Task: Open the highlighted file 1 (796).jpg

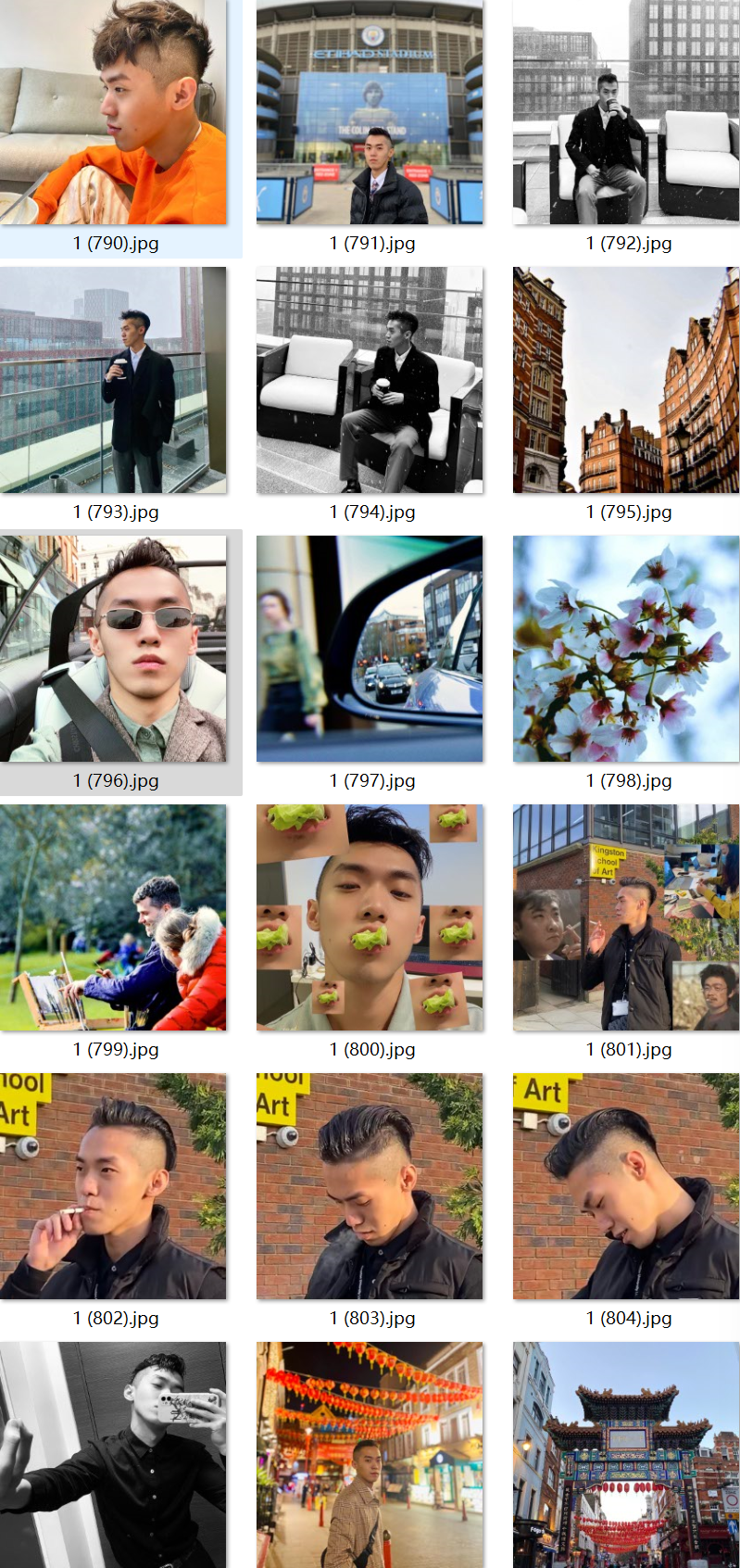Action: 113,649
